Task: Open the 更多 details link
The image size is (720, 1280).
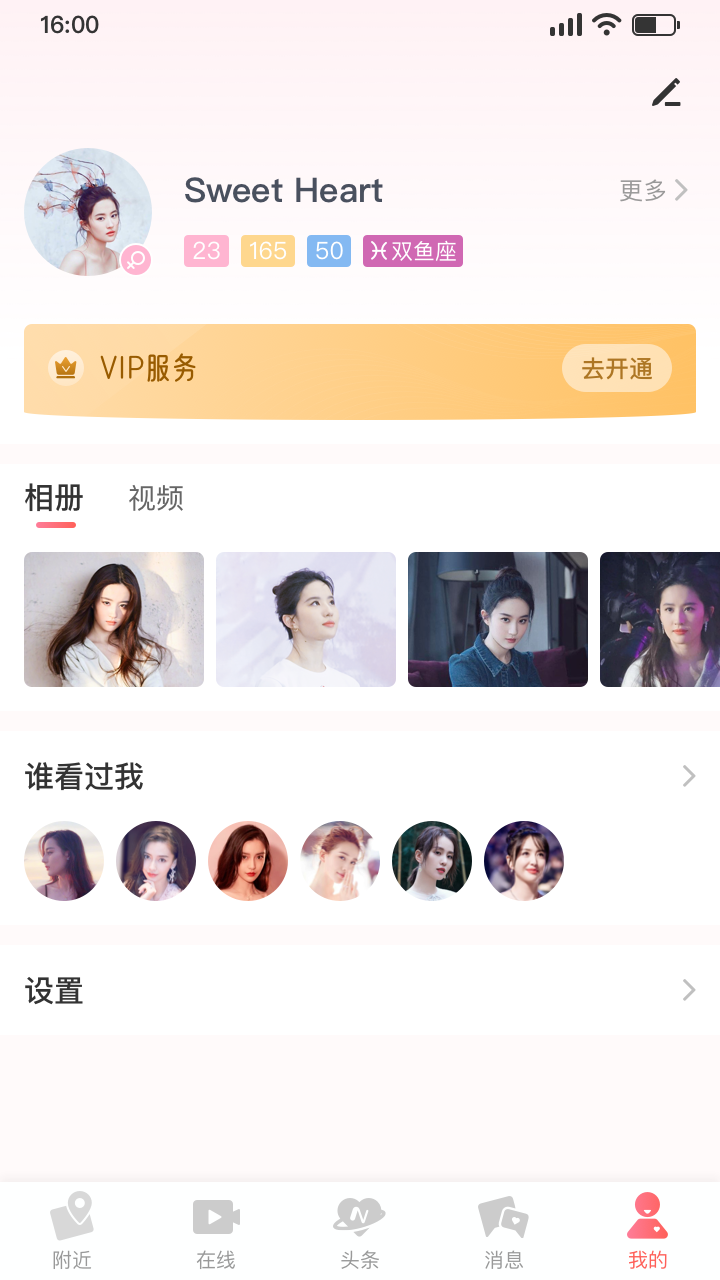Action: (x=653, y=190)
